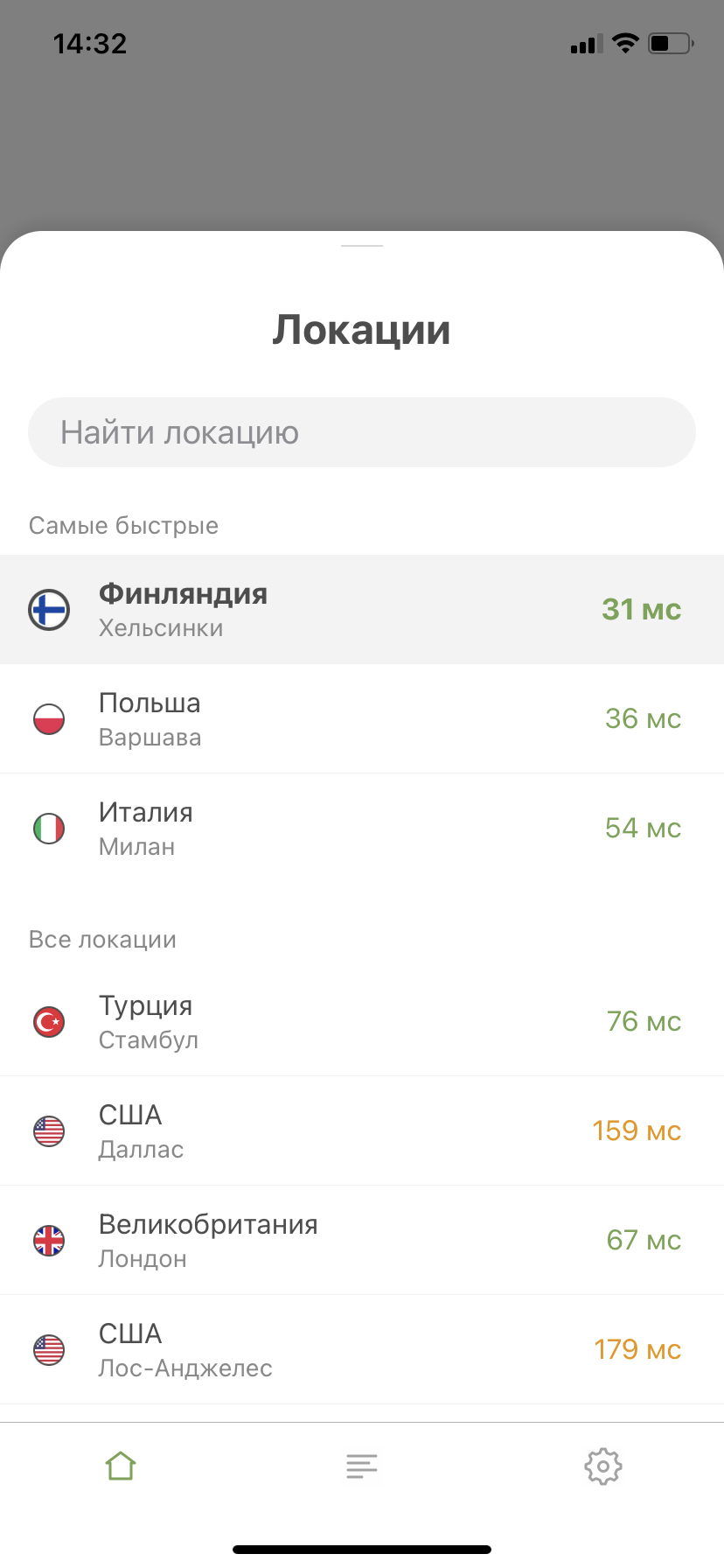
Task: Choose the Польша Варшава server
Action: coord(362,718)
